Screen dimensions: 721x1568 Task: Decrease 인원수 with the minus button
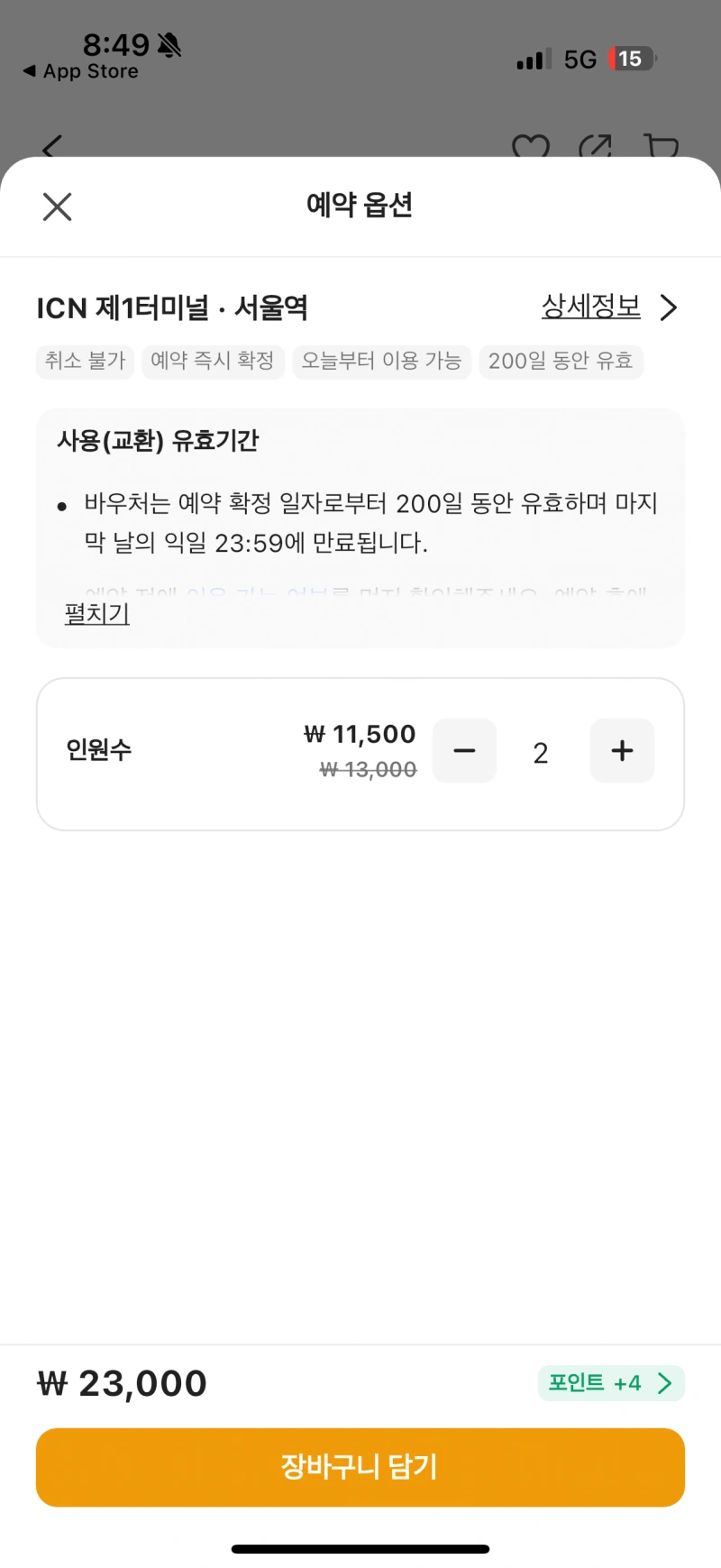[464, 750]
